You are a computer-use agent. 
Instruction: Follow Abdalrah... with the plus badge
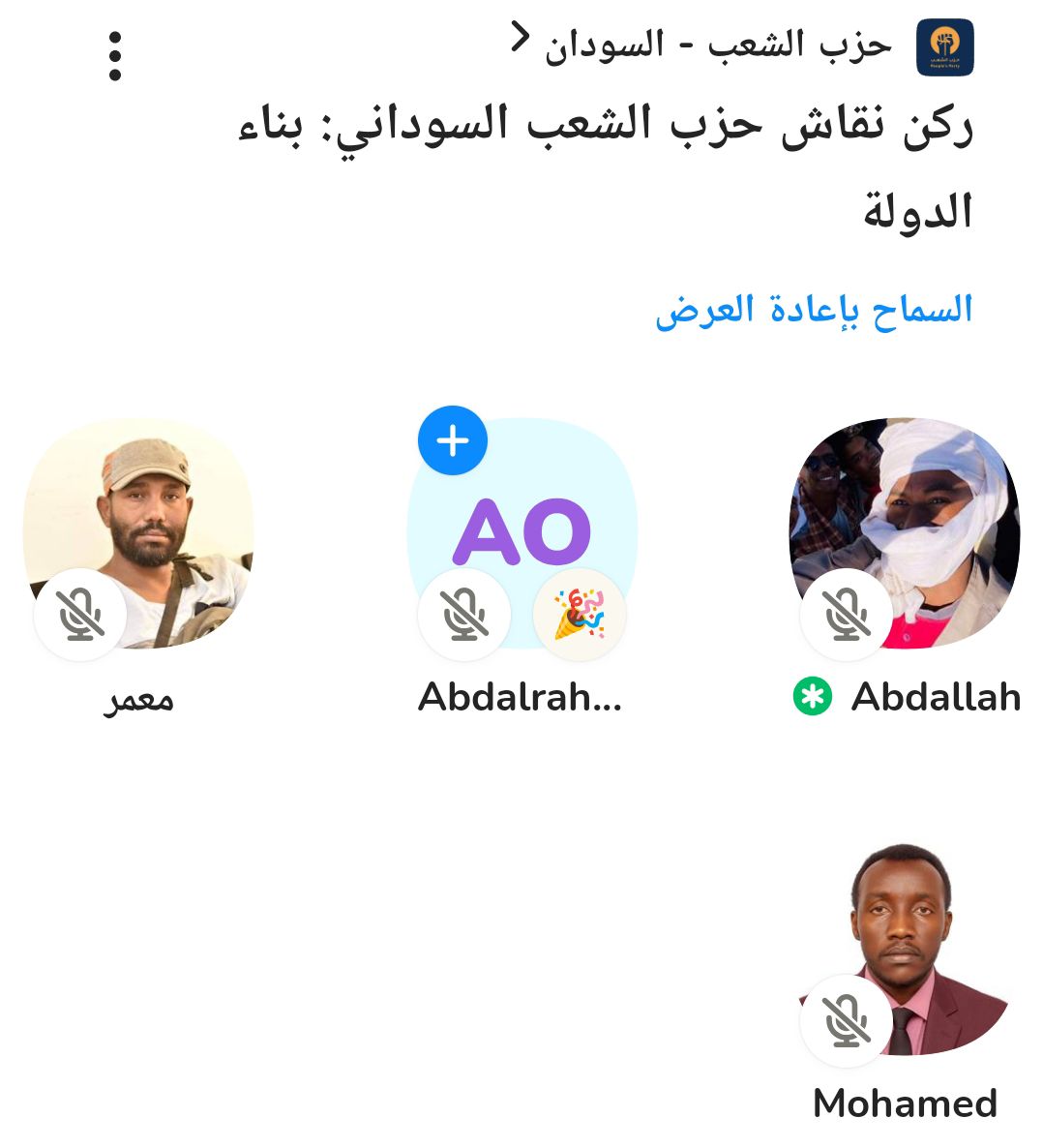tap(453, 440)
